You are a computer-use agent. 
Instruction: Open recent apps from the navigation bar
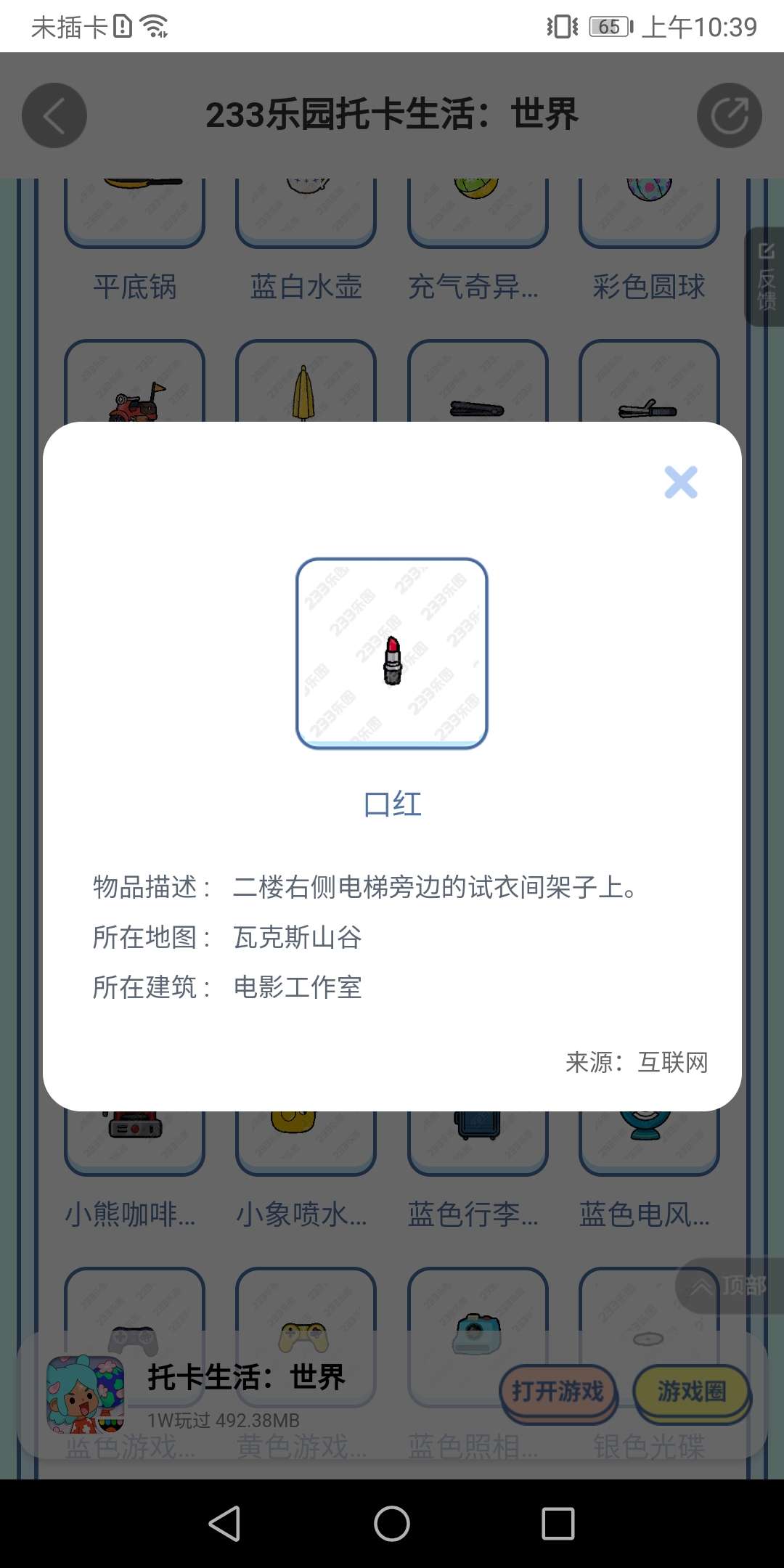pos(558,1523)
